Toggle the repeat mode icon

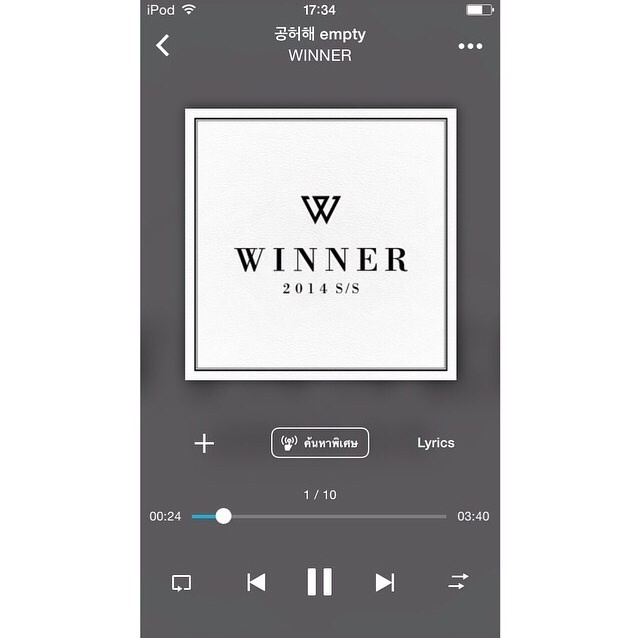[181, 582]
